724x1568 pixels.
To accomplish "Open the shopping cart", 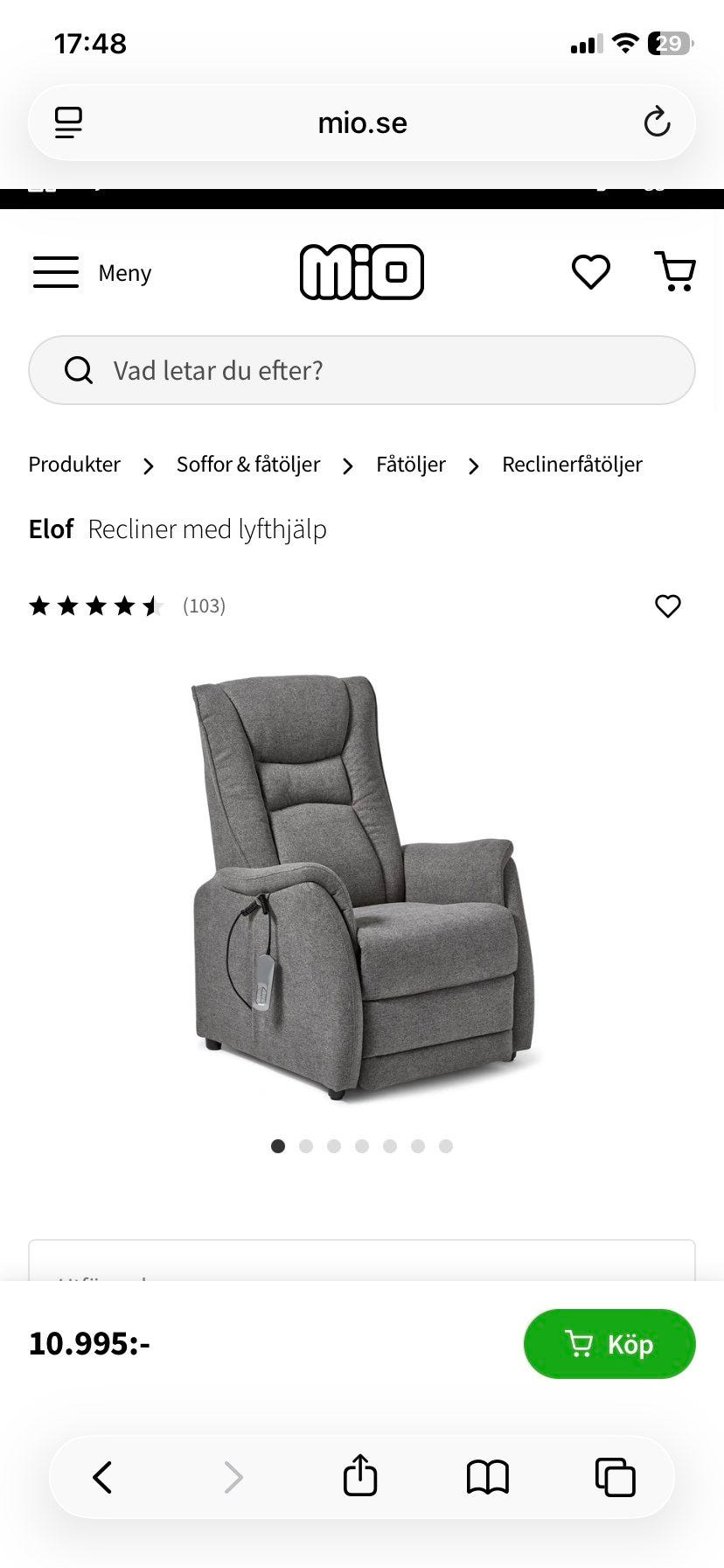I will pyautogui.click(x=676, y=271).
